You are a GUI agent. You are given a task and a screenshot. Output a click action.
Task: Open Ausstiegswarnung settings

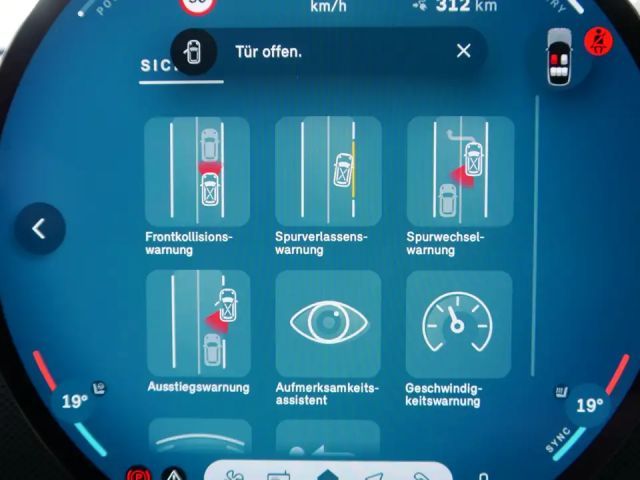coord(197,322)
